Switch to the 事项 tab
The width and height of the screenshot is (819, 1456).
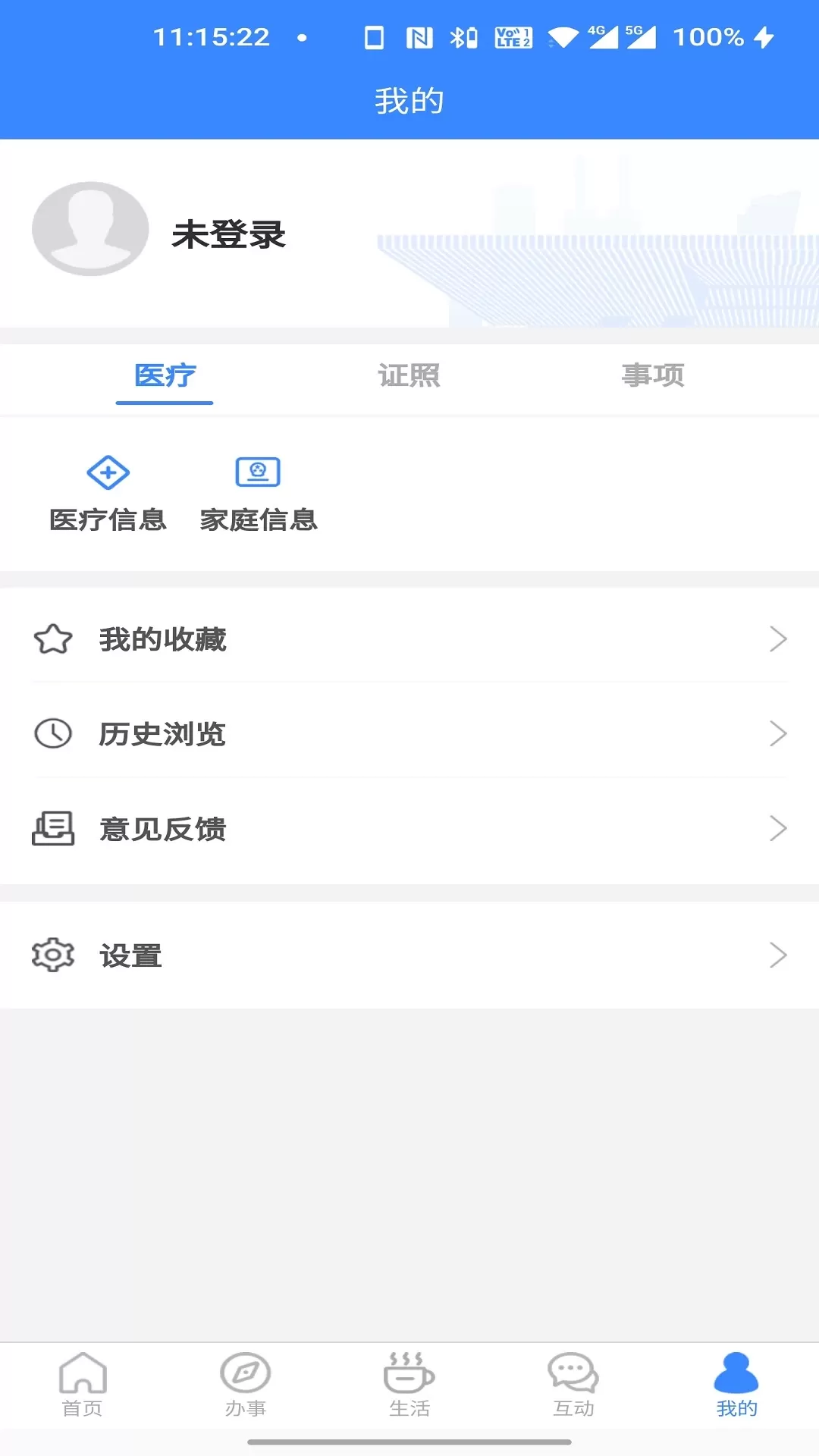[x=653, y=375]
